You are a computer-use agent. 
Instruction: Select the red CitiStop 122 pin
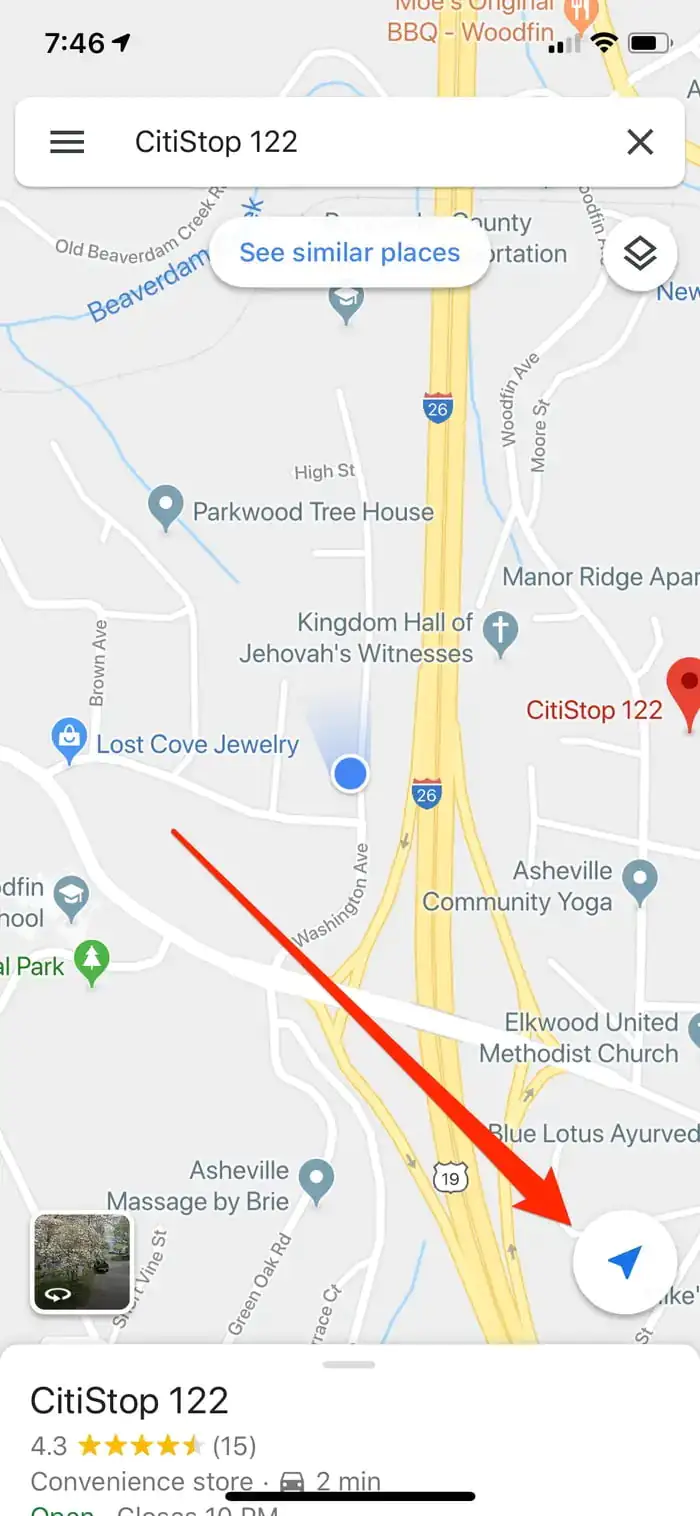tap(688, 690)
